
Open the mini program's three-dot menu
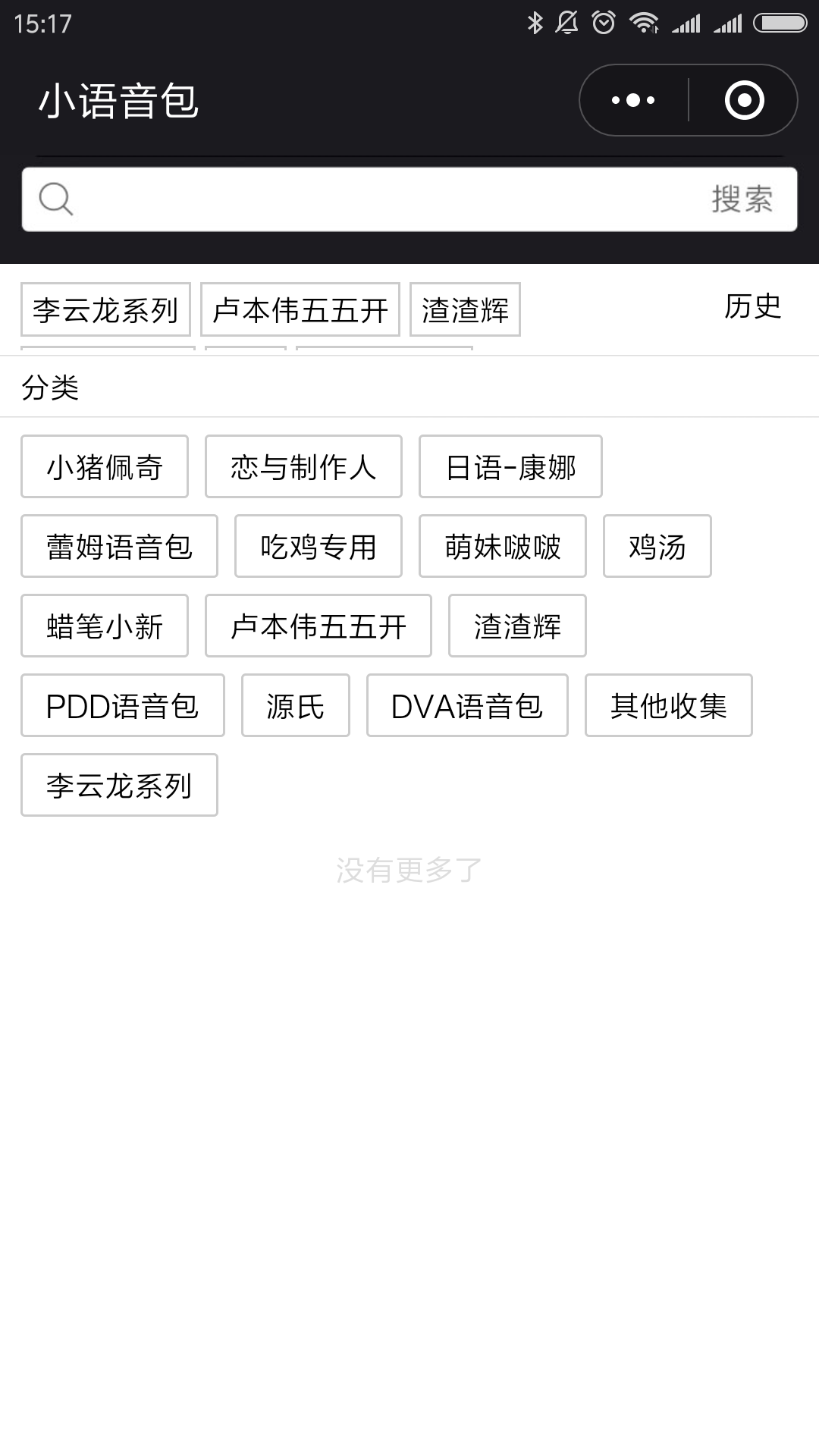coord(633,100)
